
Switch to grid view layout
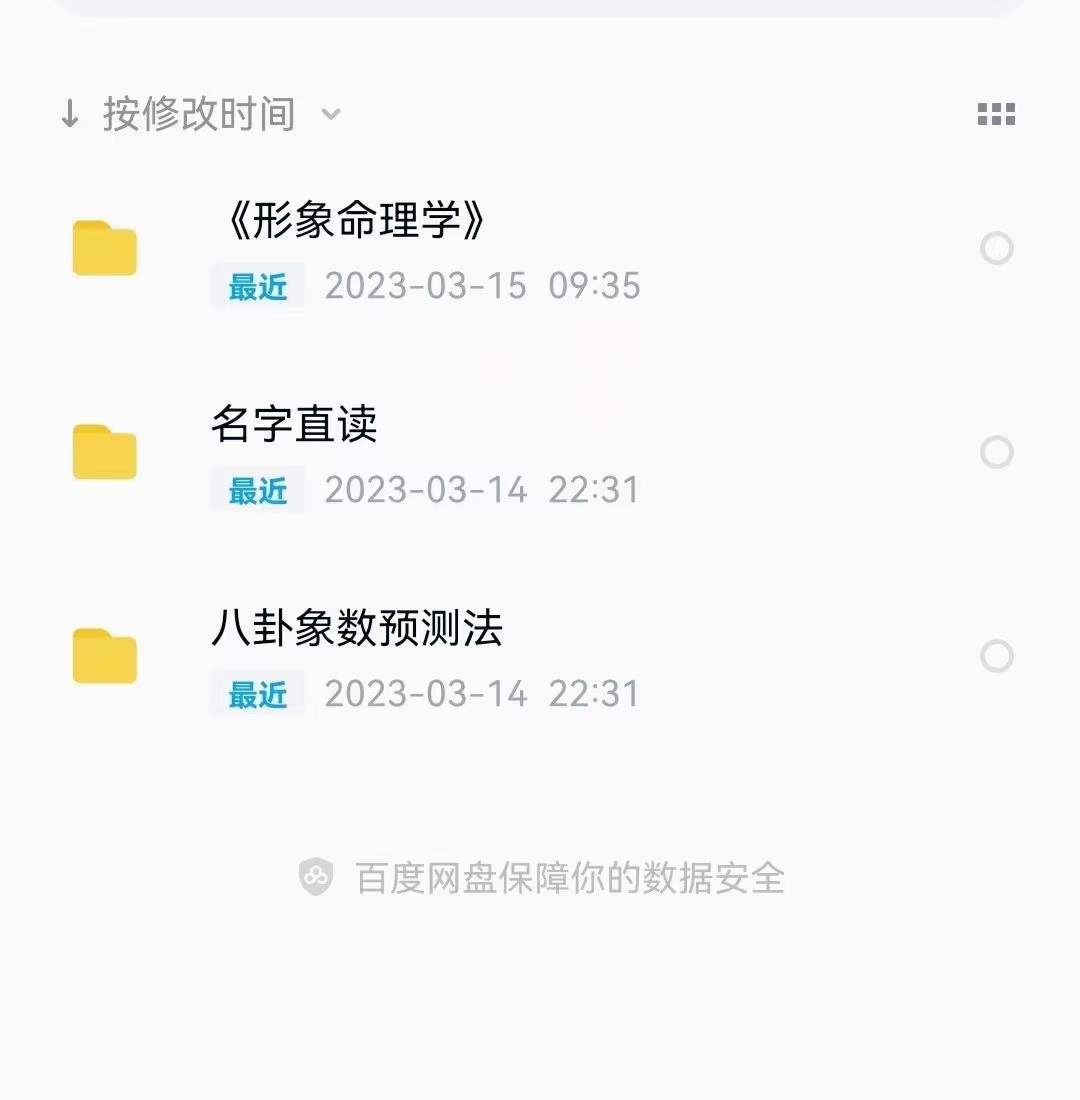(x=996, y=114)
